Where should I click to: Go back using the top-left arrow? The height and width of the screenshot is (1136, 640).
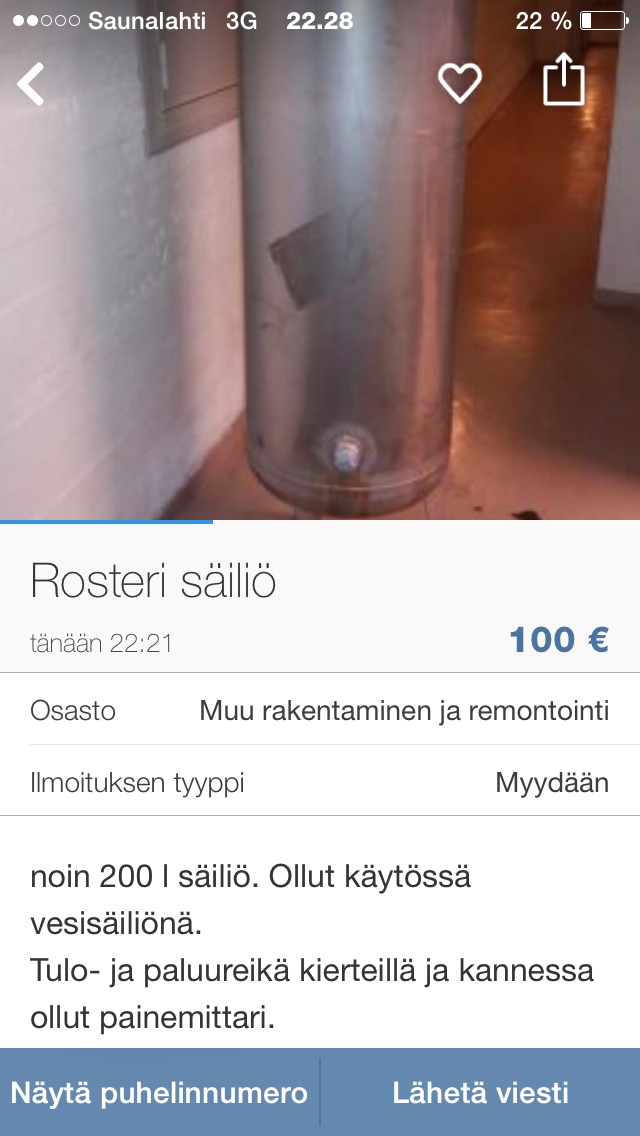click(x=32, y=84)
